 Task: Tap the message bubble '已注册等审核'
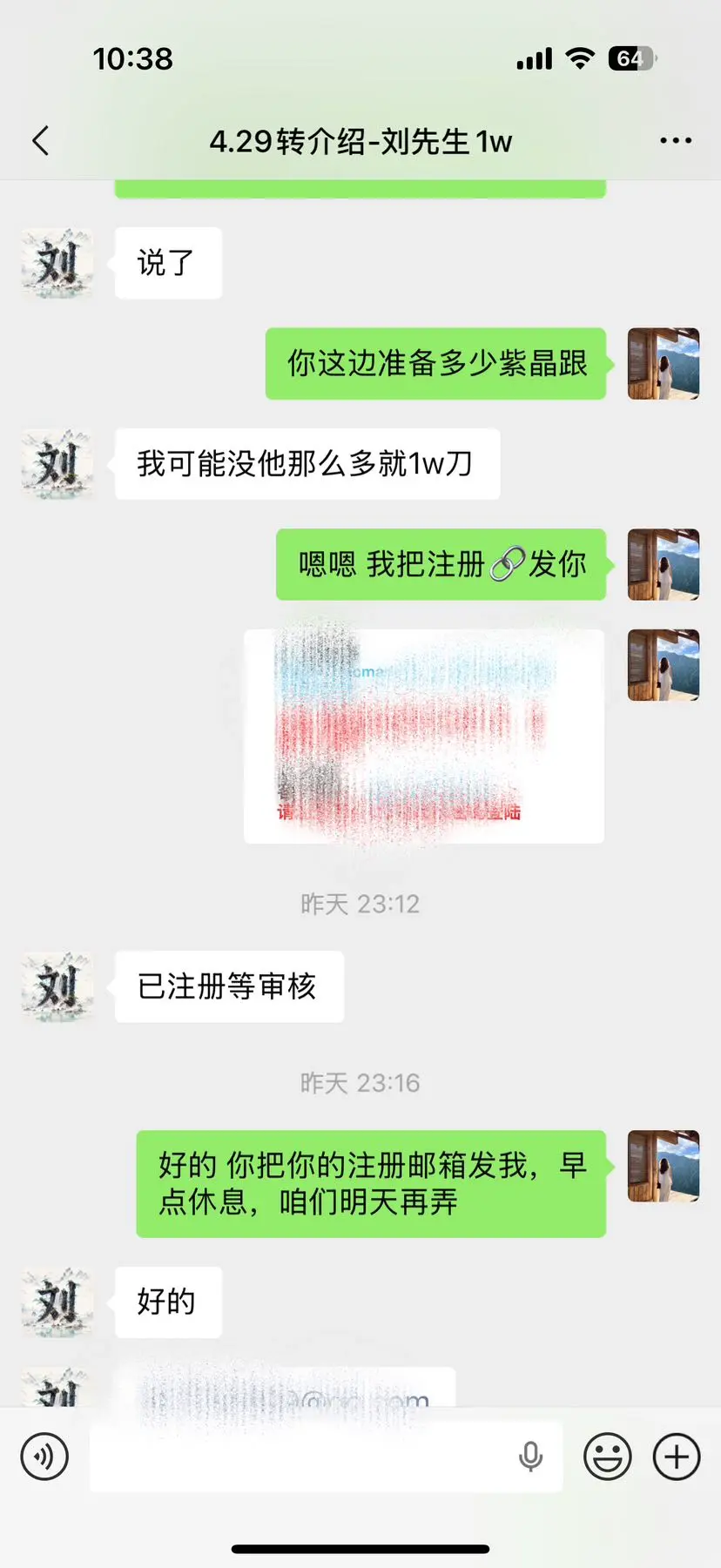pyautogui.click(x=227, y=986)
